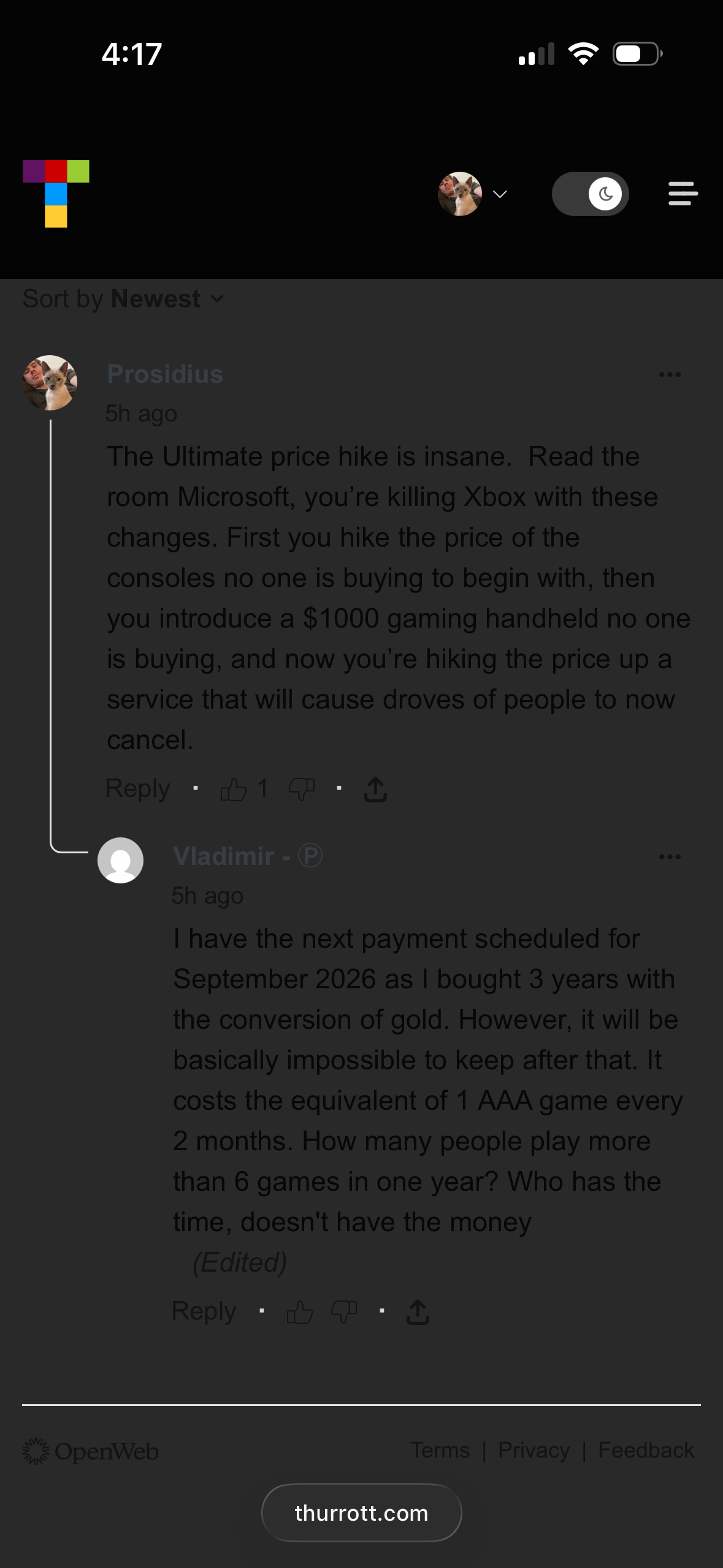Open options menu on Vladimir's comment

(669, 857)
